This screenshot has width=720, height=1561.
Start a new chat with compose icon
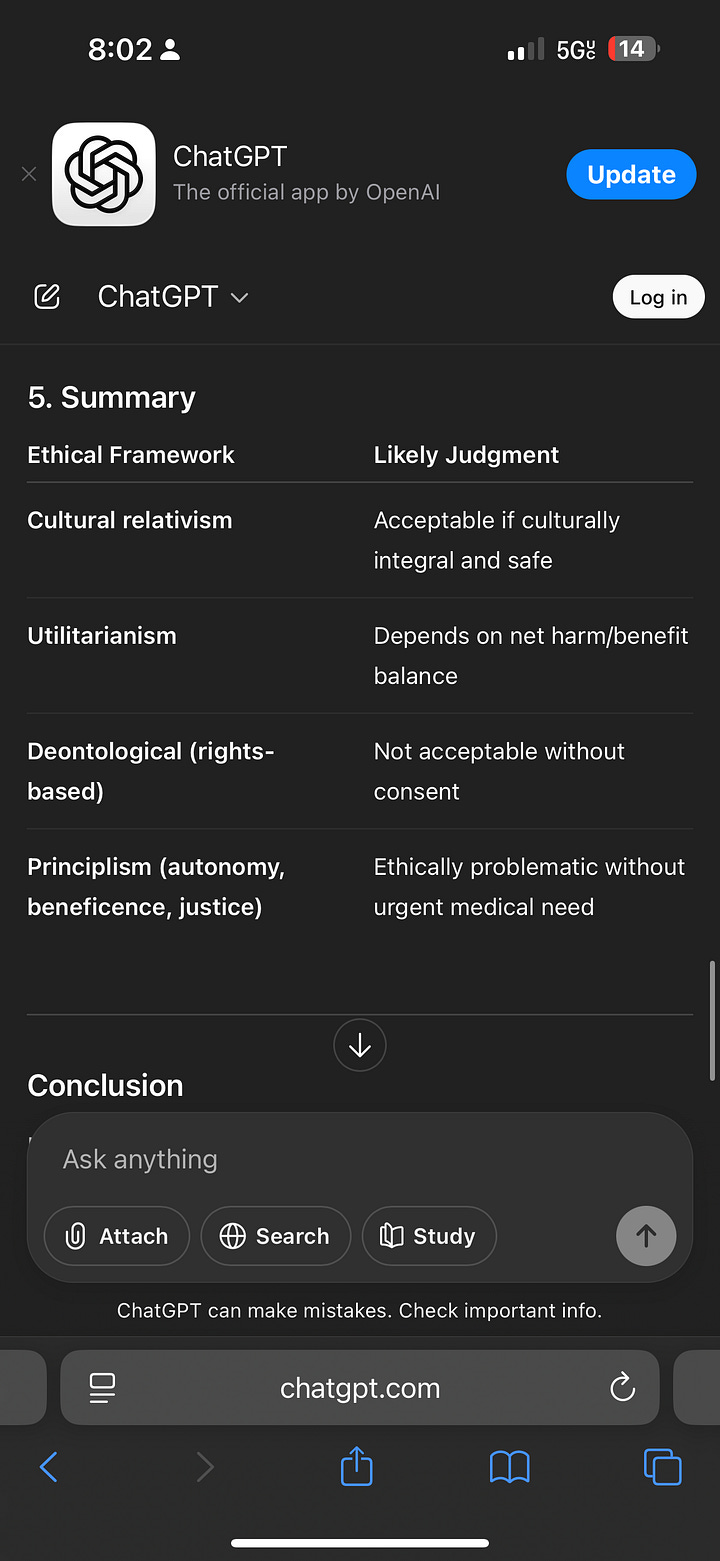(47, 297)
